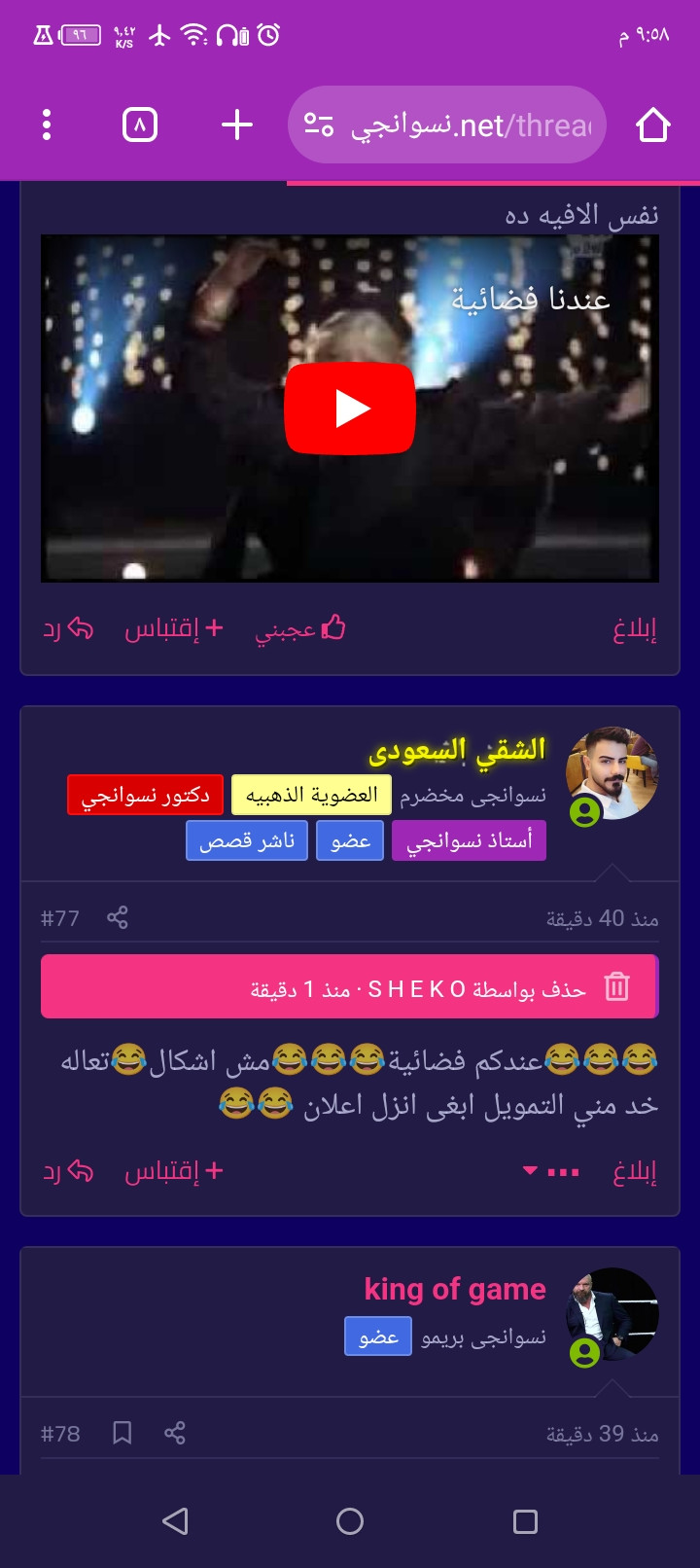The height and width of the screenshot is (1568, 700).
Task: Open the browser overflow menu
Action: tap(47, 125)
